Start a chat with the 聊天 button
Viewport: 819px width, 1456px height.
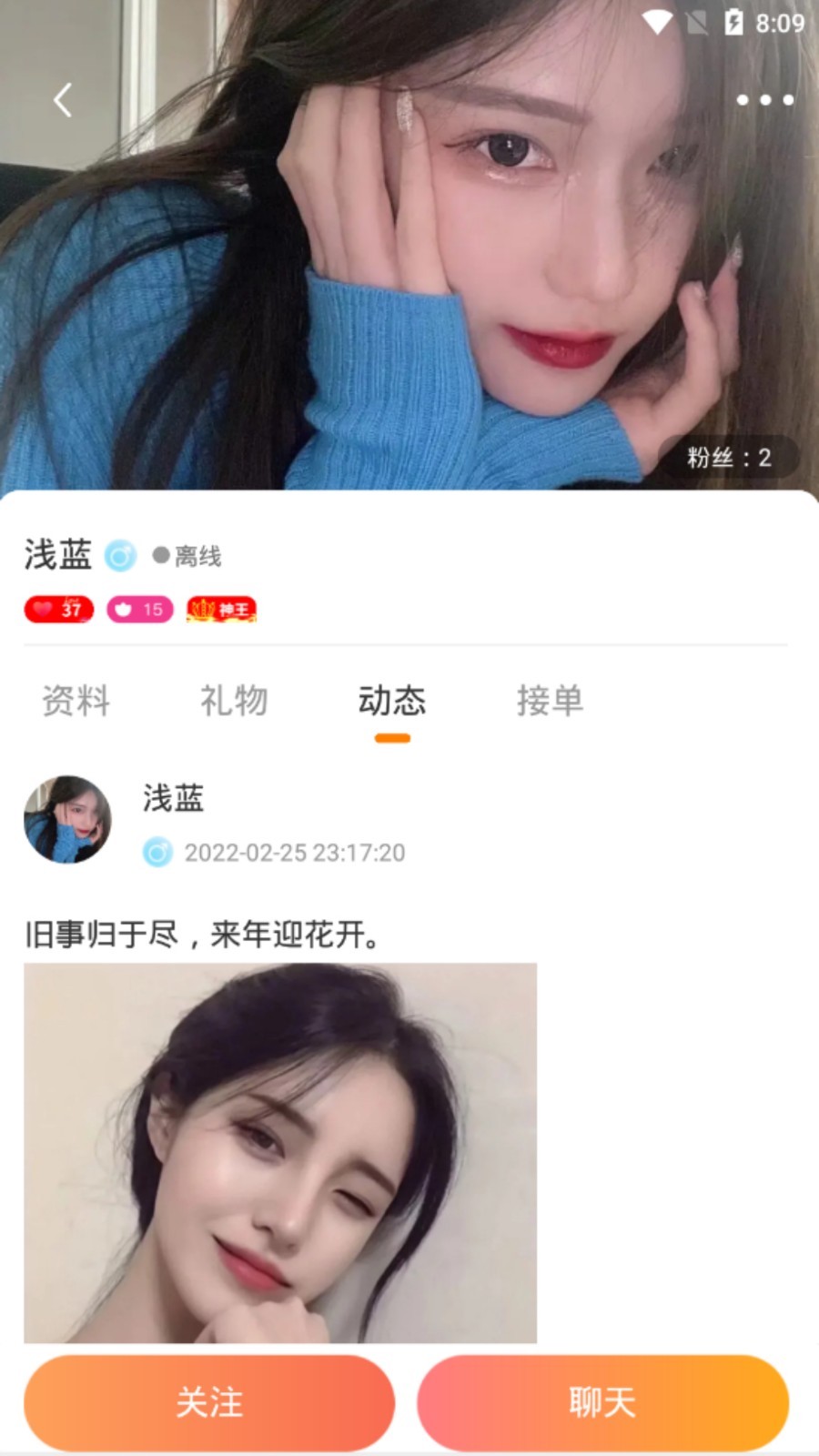click(602, 1402)
